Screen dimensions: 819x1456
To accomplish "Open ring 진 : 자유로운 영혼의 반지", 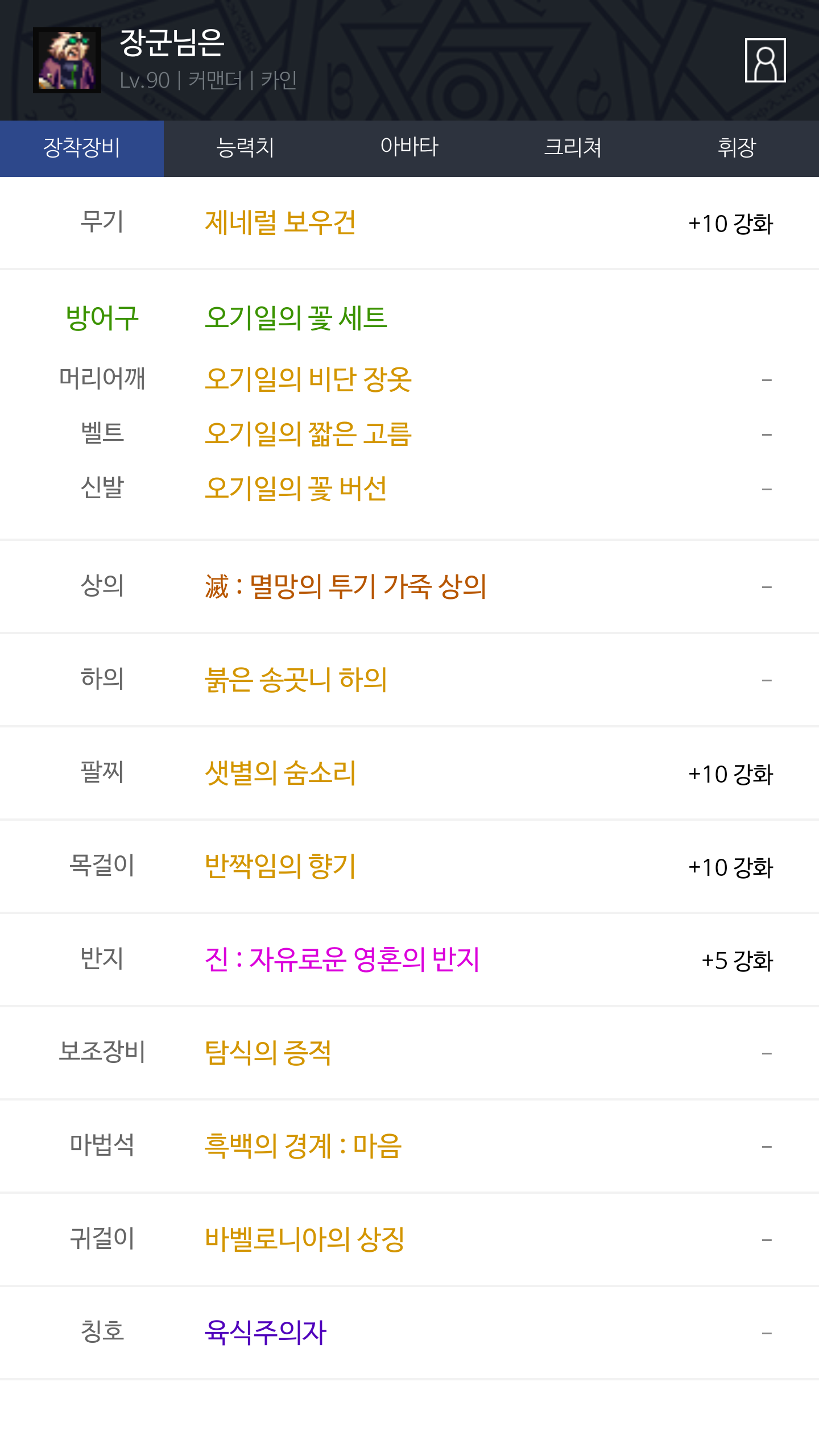I will (342, 959).
